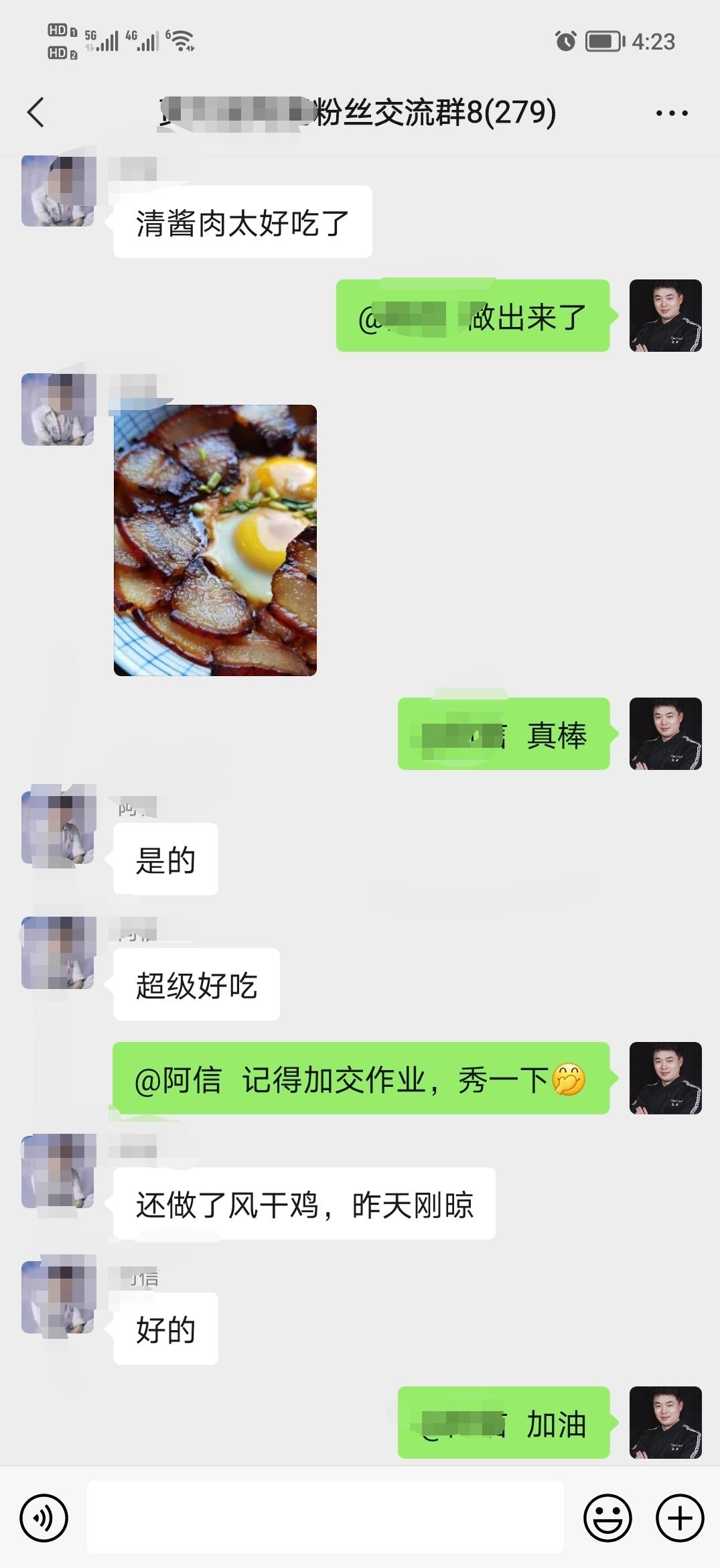This screenshot has width=720, height=1568.
Task: Tap the avatar beside "超级好吃"
Action: point(58,953)
